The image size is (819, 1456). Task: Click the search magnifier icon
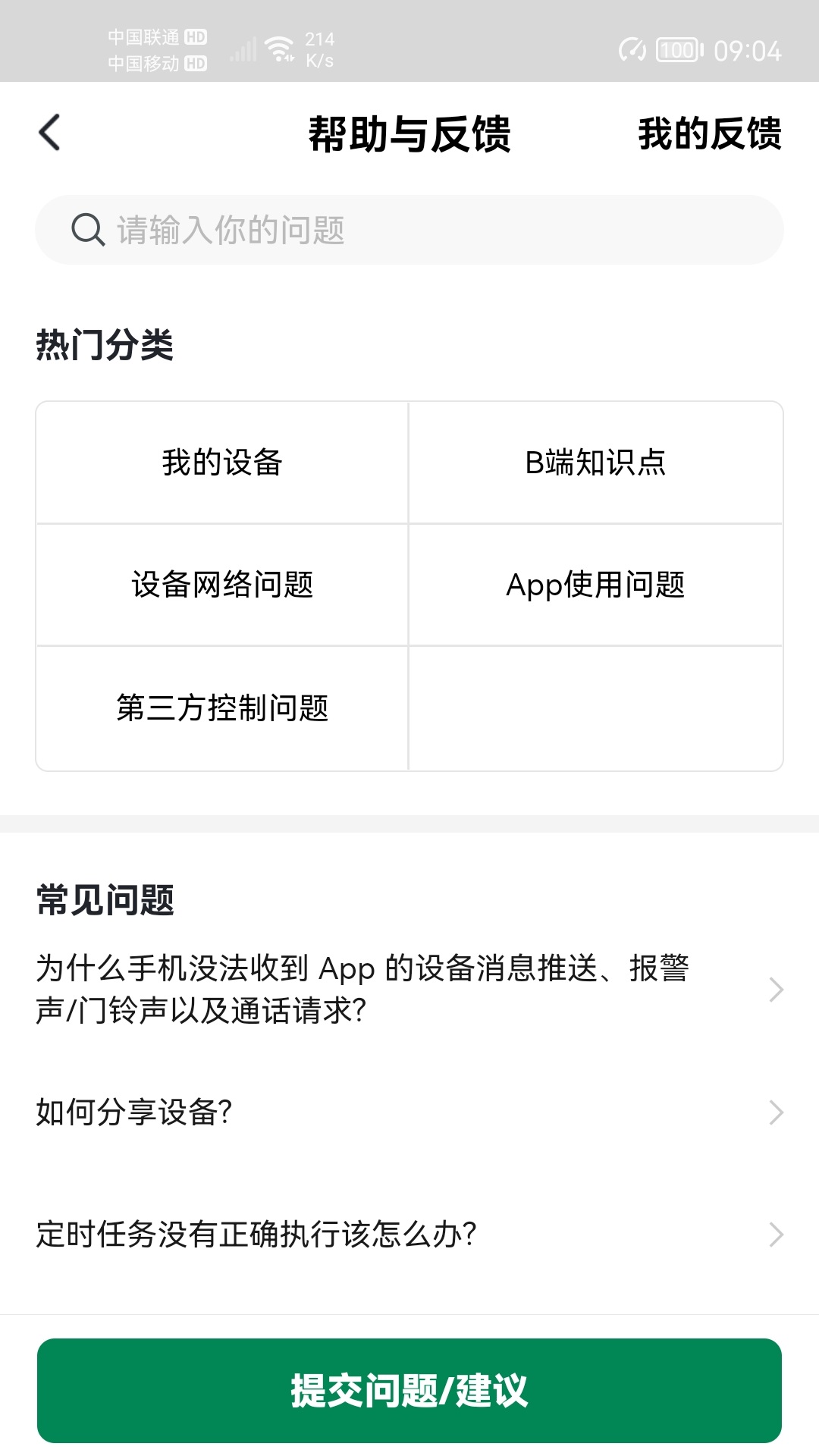point(86,229)
